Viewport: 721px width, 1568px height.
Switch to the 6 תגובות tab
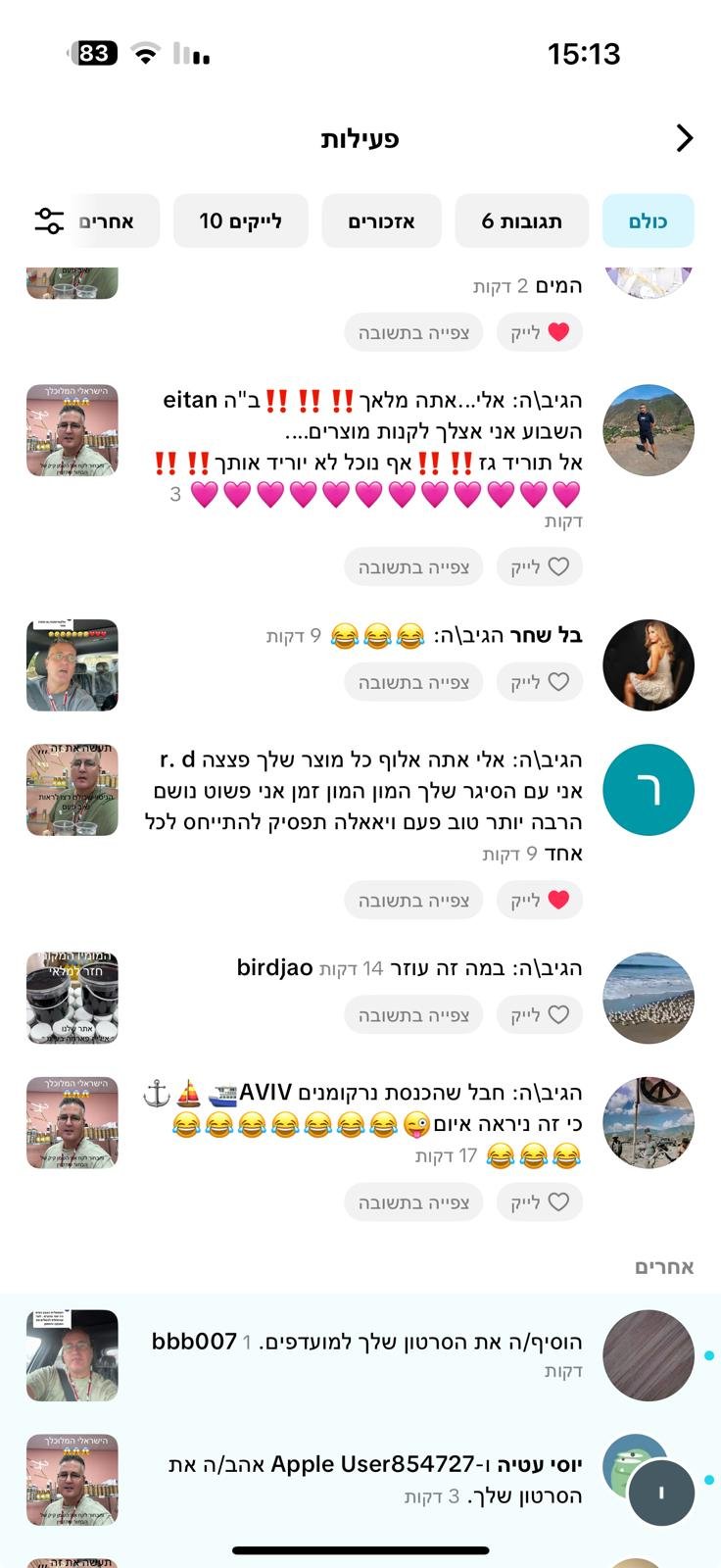[x=521, y=220]
